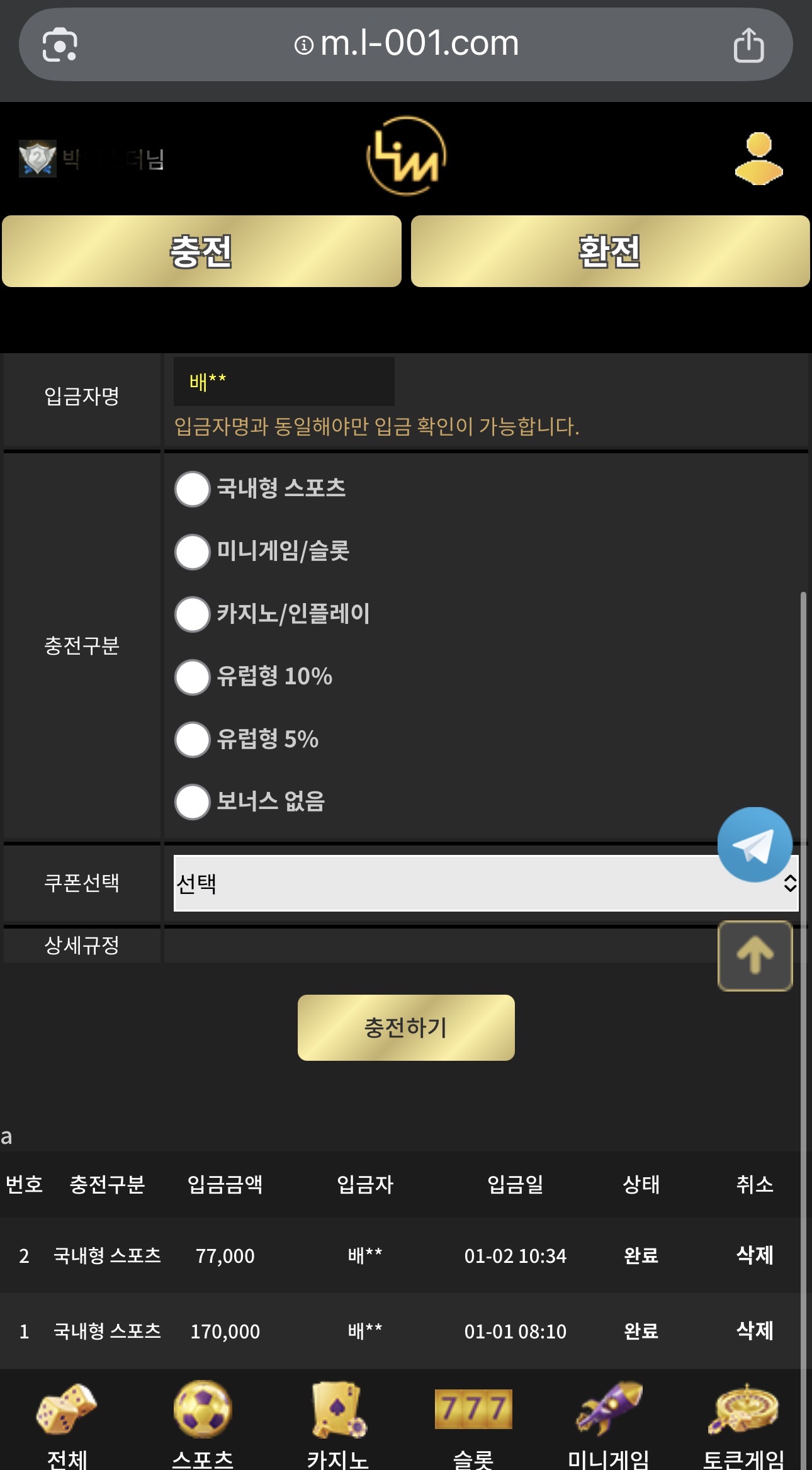The height and width of the screenshot is (1470, 812).
Task: Open the user profile icon
Action: point(758,158)
